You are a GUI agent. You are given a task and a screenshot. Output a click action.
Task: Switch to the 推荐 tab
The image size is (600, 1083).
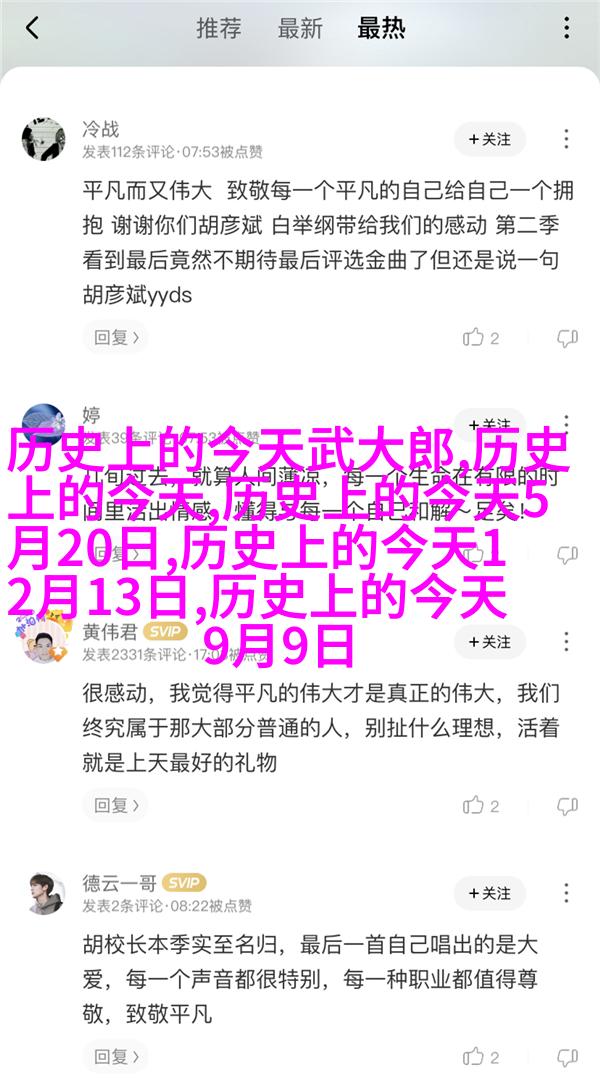tap(217, 28)
